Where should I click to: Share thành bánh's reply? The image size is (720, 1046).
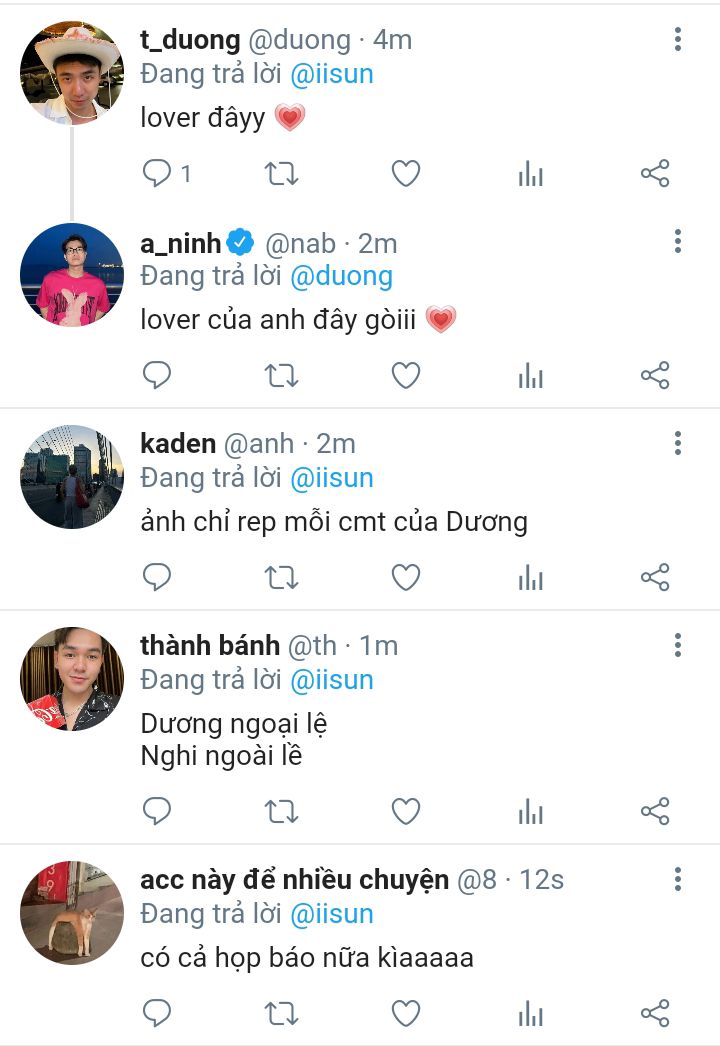click(654, 811)
